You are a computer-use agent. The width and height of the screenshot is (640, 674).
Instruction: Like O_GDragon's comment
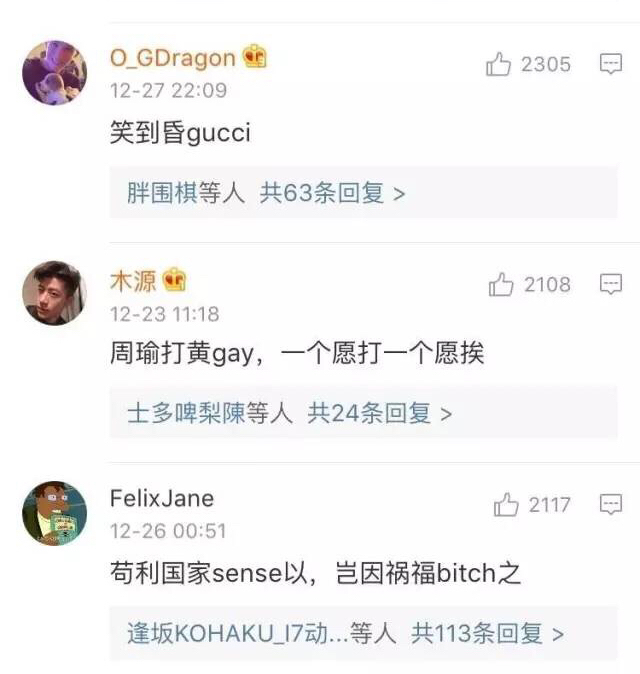[499, 65]
